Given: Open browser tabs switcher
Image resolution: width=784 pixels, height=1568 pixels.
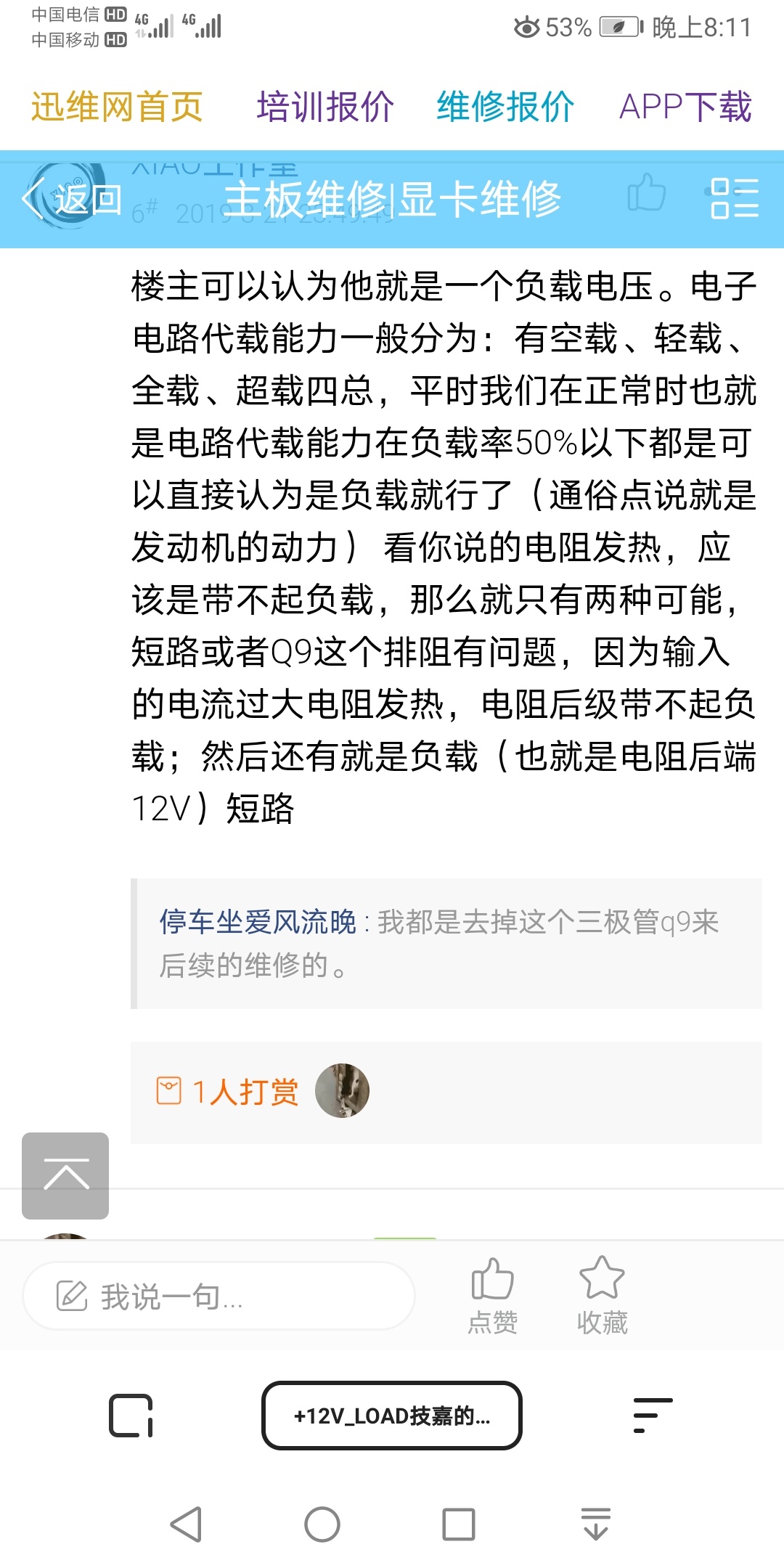Looking at the screenshot, I should pyautogui.click(x=131, y=1416).
